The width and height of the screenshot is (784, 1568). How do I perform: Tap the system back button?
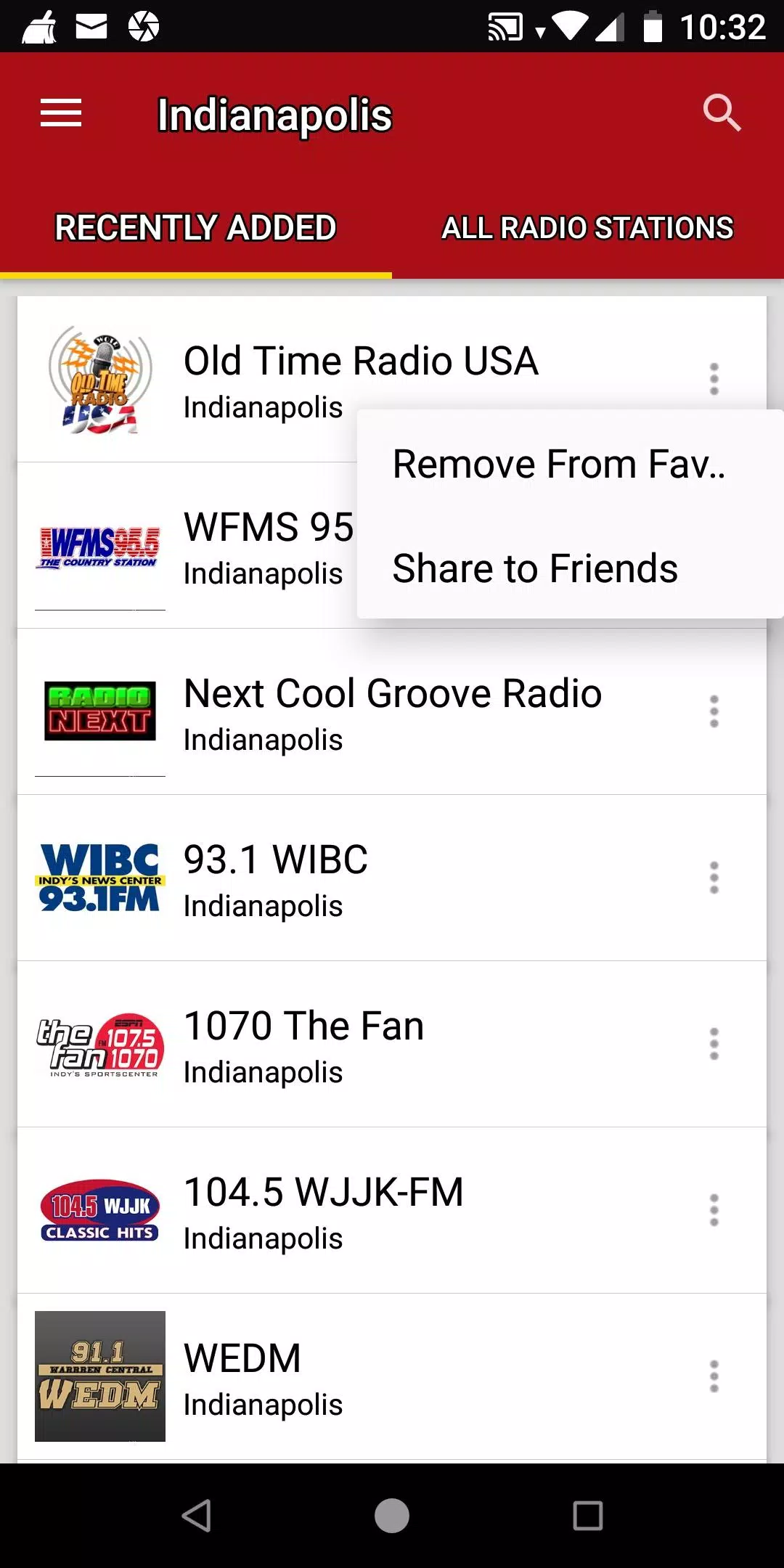click(x=196, y=1516)
